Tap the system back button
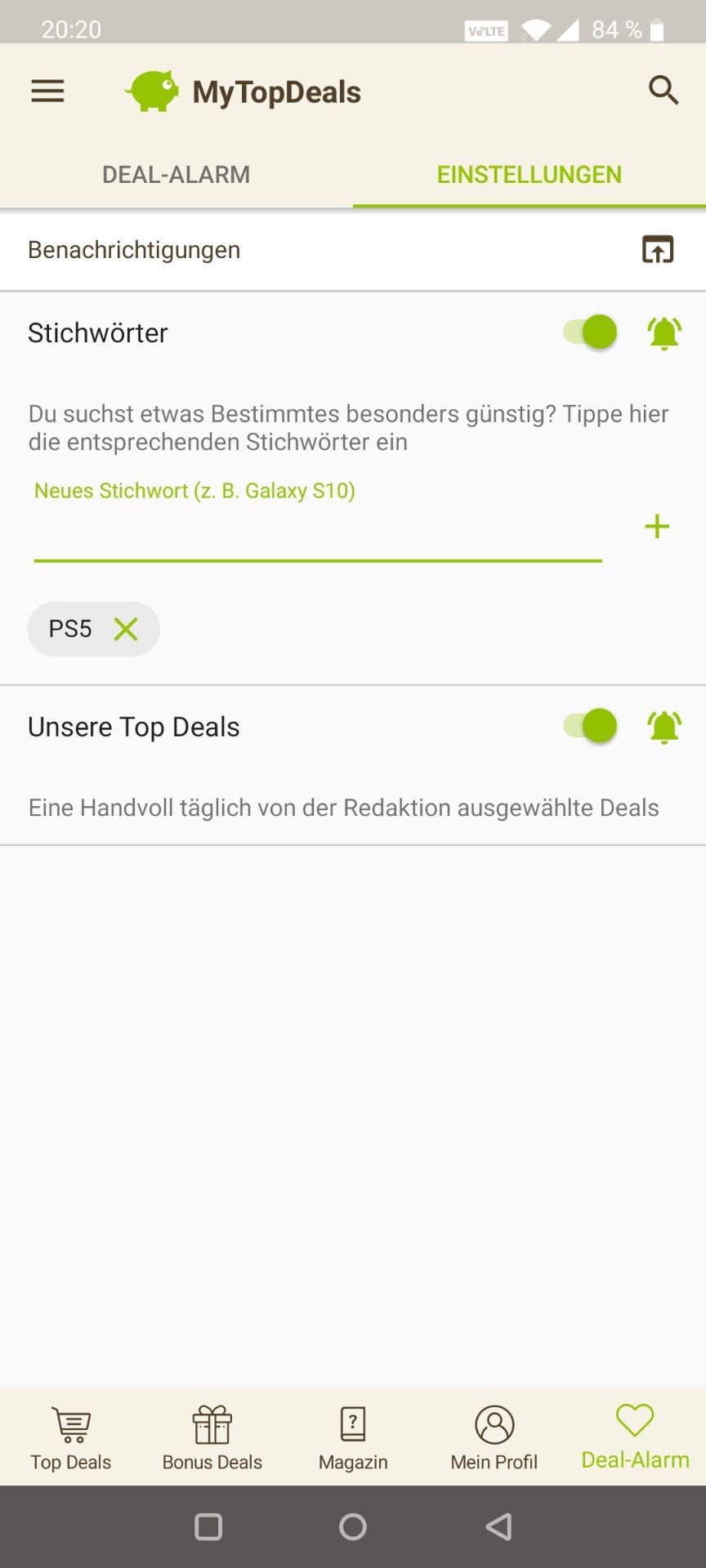Screen dimensions: 706x1568 pyautogui.click(x=498, y=1526)
